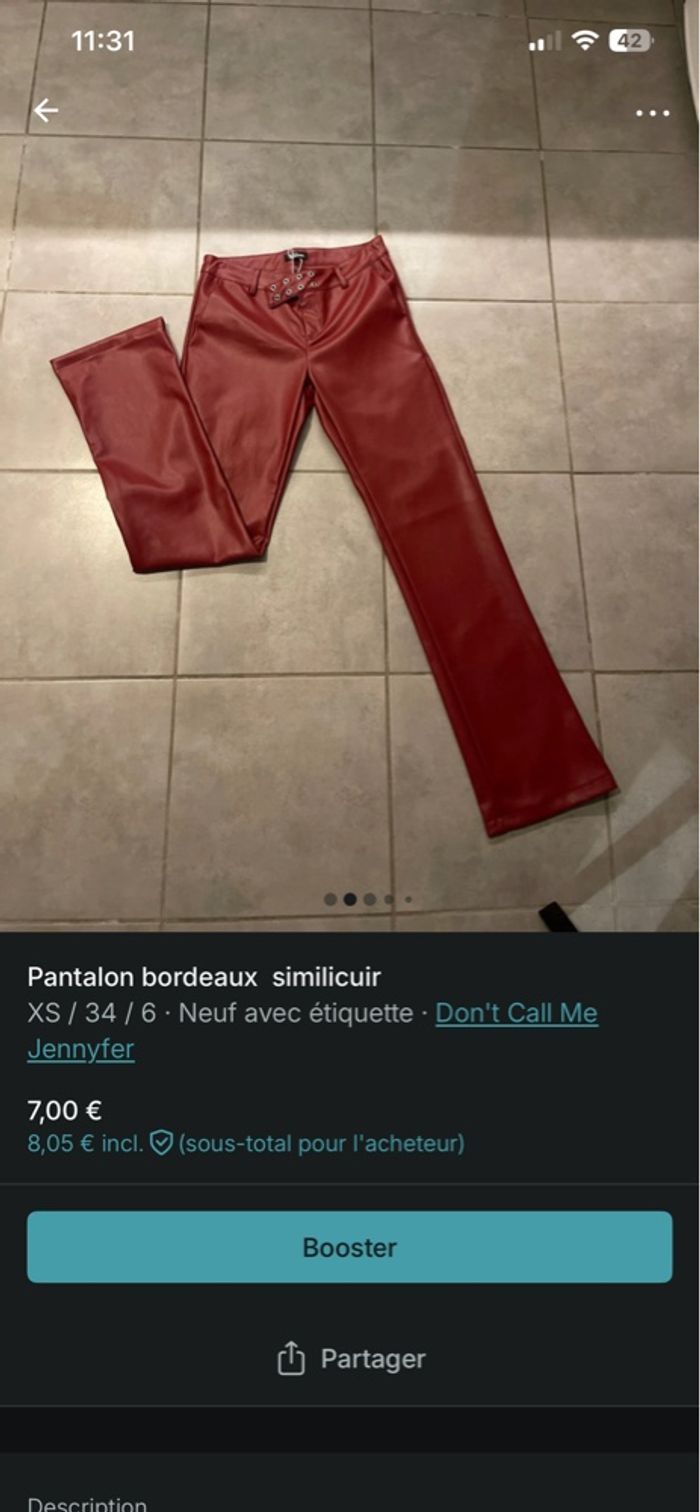This screenshot has width=700, height=1512.
Task: Open the Don't Call Me Jennyfer brand link
Action: click(516, 1013)
